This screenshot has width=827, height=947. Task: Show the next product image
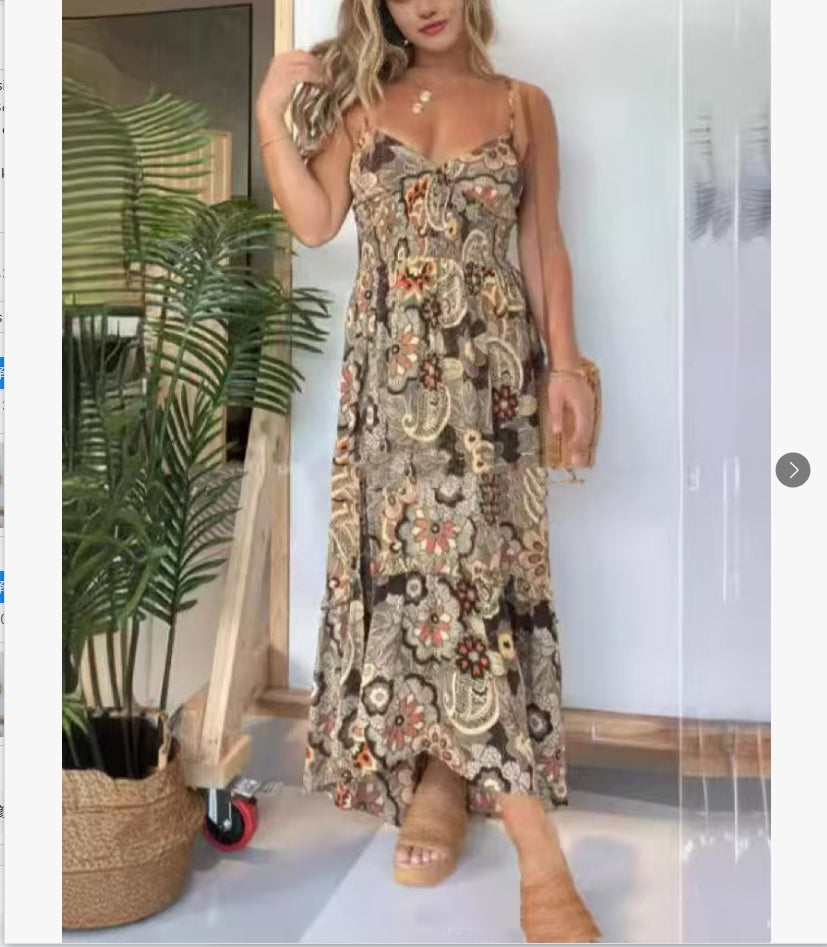(792, 470)
